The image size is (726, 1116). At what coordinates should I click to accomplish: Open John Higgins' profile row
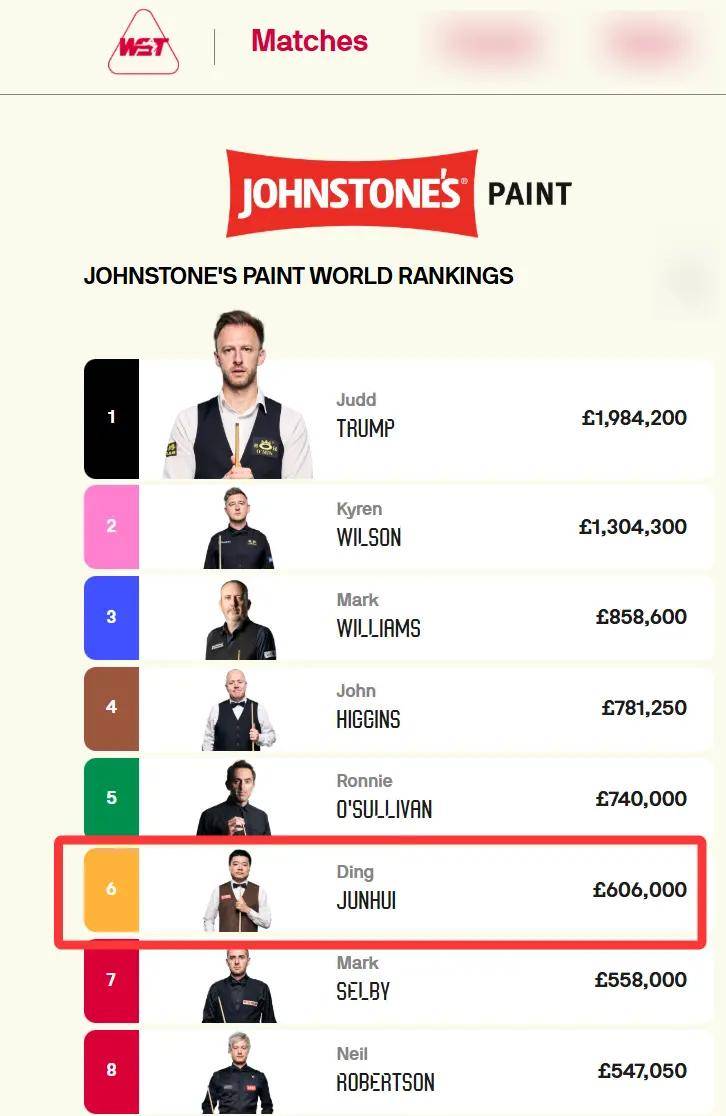[x=368, y=706]
